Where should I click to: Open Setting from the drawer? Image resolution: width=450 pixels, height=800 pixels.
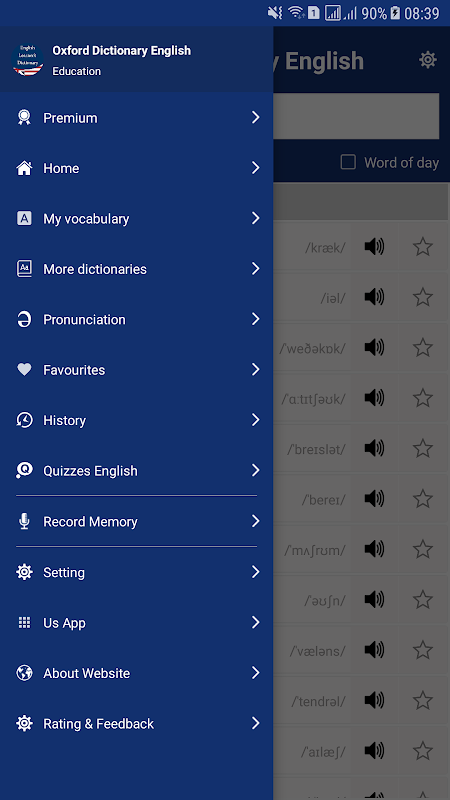pyautogui.click(x=136, y=572)
